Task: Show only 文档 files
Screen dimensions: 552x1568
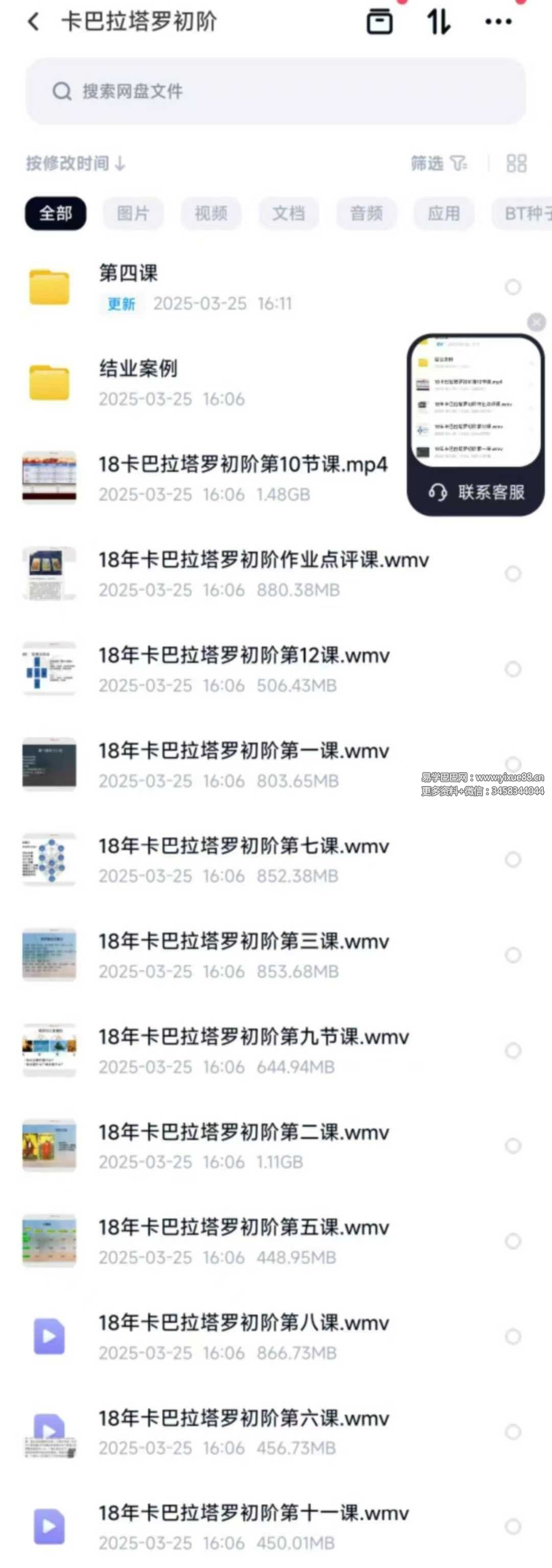Action: [x=288, y=213]
